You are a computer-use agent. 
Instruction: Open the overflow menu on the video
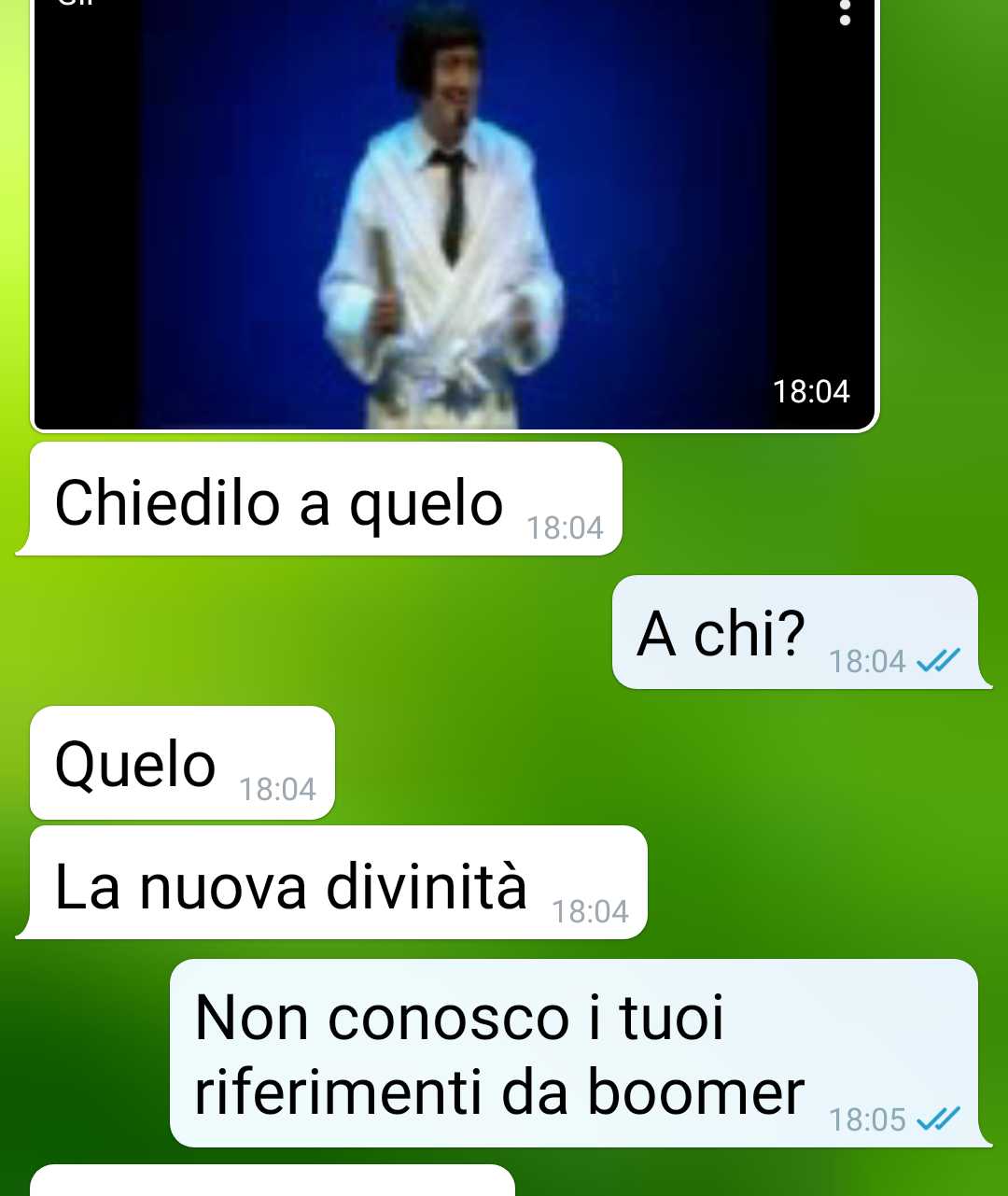click(x=845, y=11)
